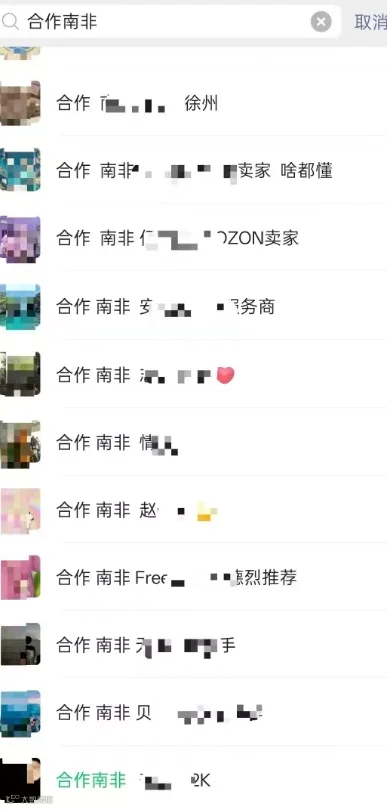Screen dimensions: 387x809
Task: Clear the search text with the X button
Action: pyautogui.click(x=321, y=22)
